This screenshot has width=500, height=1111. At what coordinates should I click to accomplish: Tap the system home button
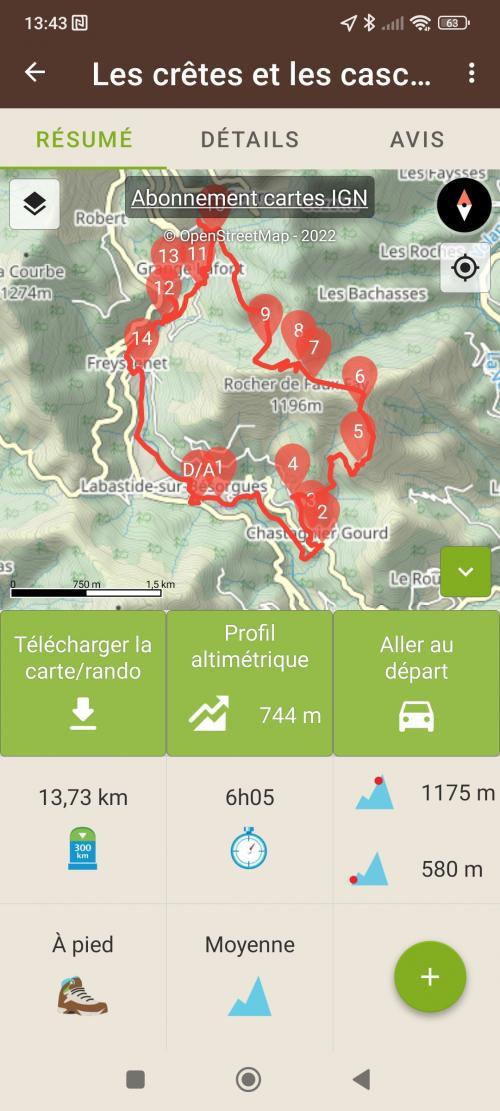(248, 1079)
